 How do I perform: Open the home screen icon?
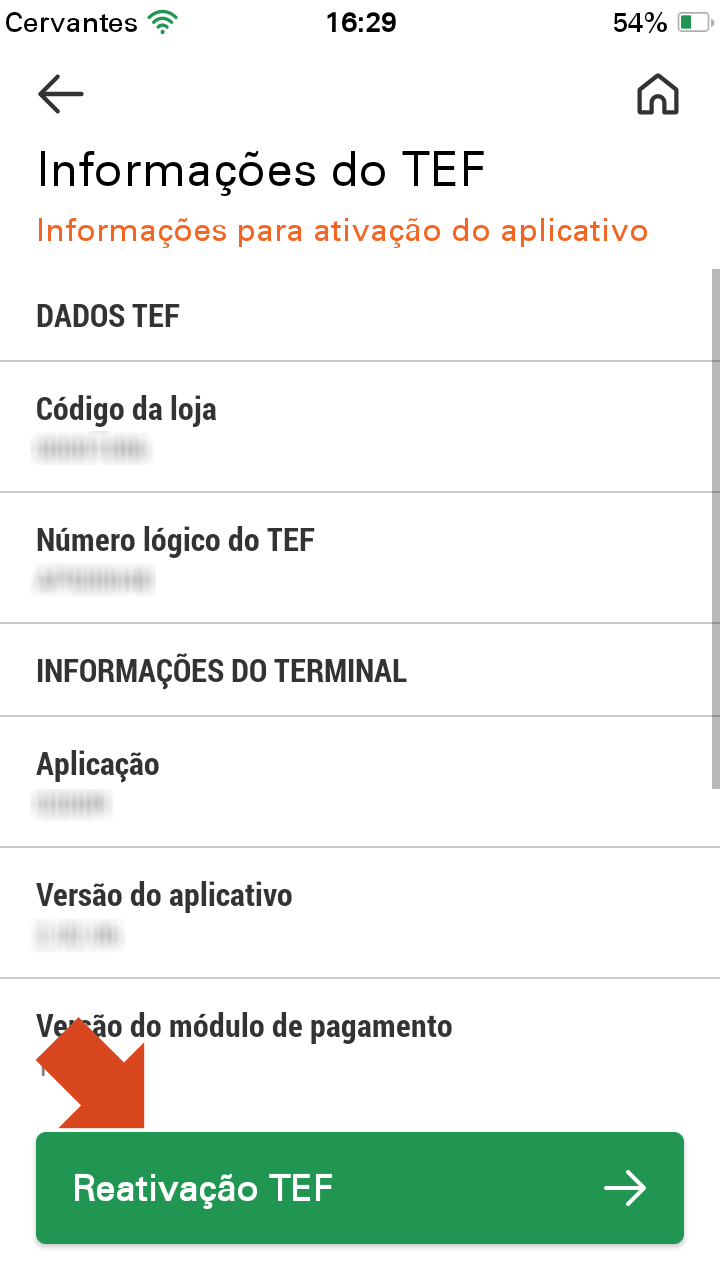click(x=657, y=95)
